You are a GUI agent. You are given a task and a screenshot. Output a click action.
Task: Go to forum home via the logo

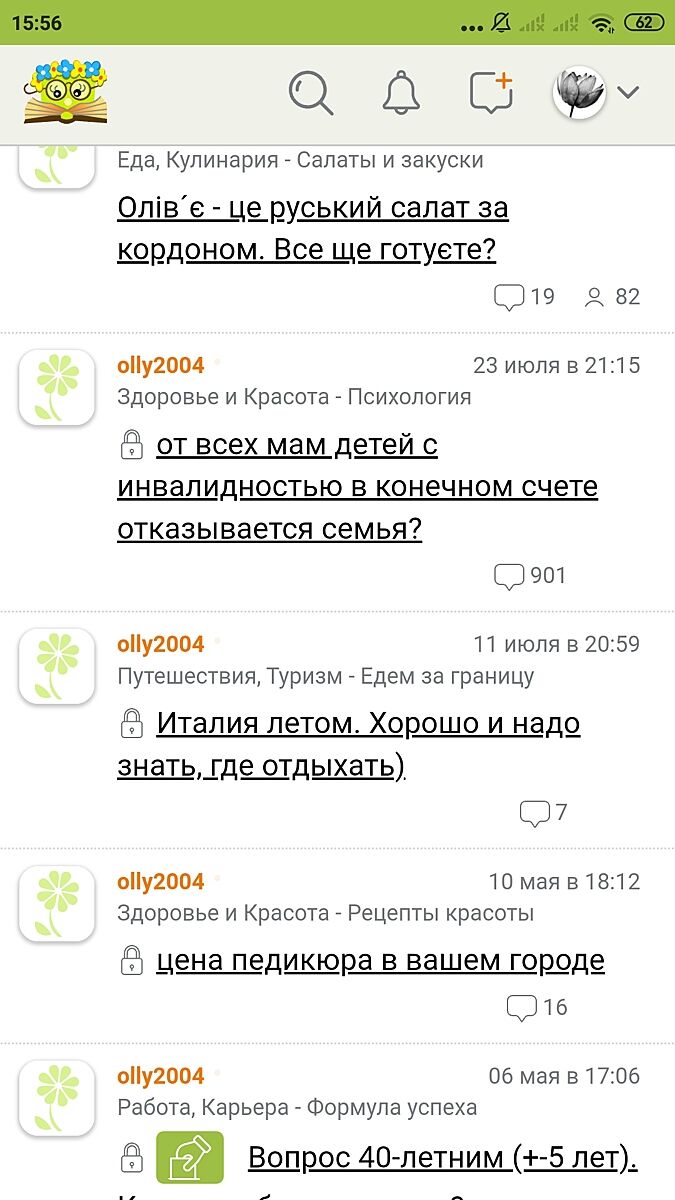click(x=66, y=92)
